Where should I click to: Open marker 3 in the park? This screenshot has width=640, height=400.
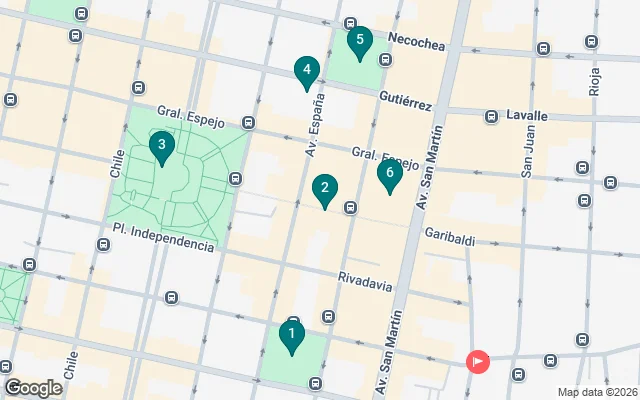click(161, 146)
